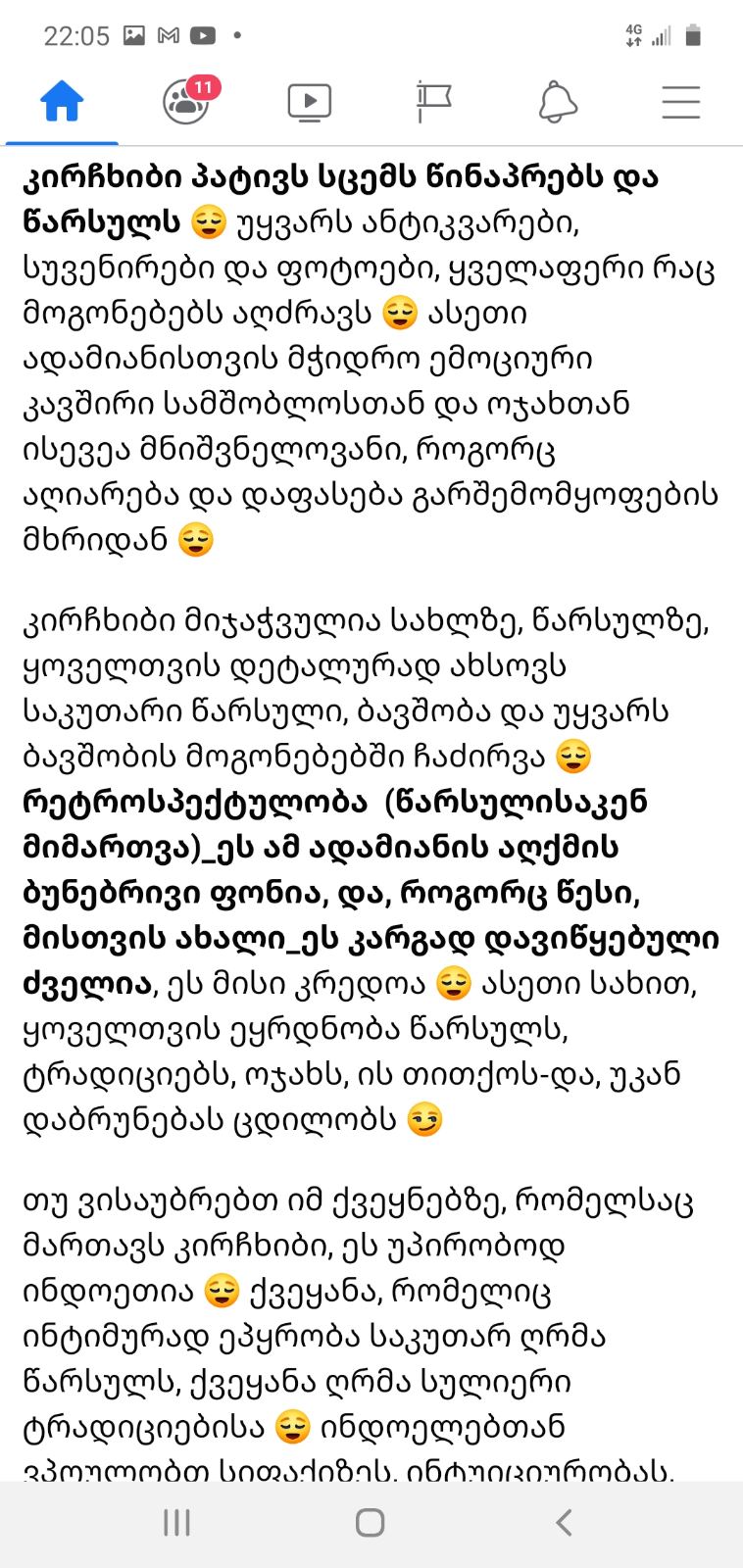
Task: Switch to the Watch video tab
Action: (310, 102)
